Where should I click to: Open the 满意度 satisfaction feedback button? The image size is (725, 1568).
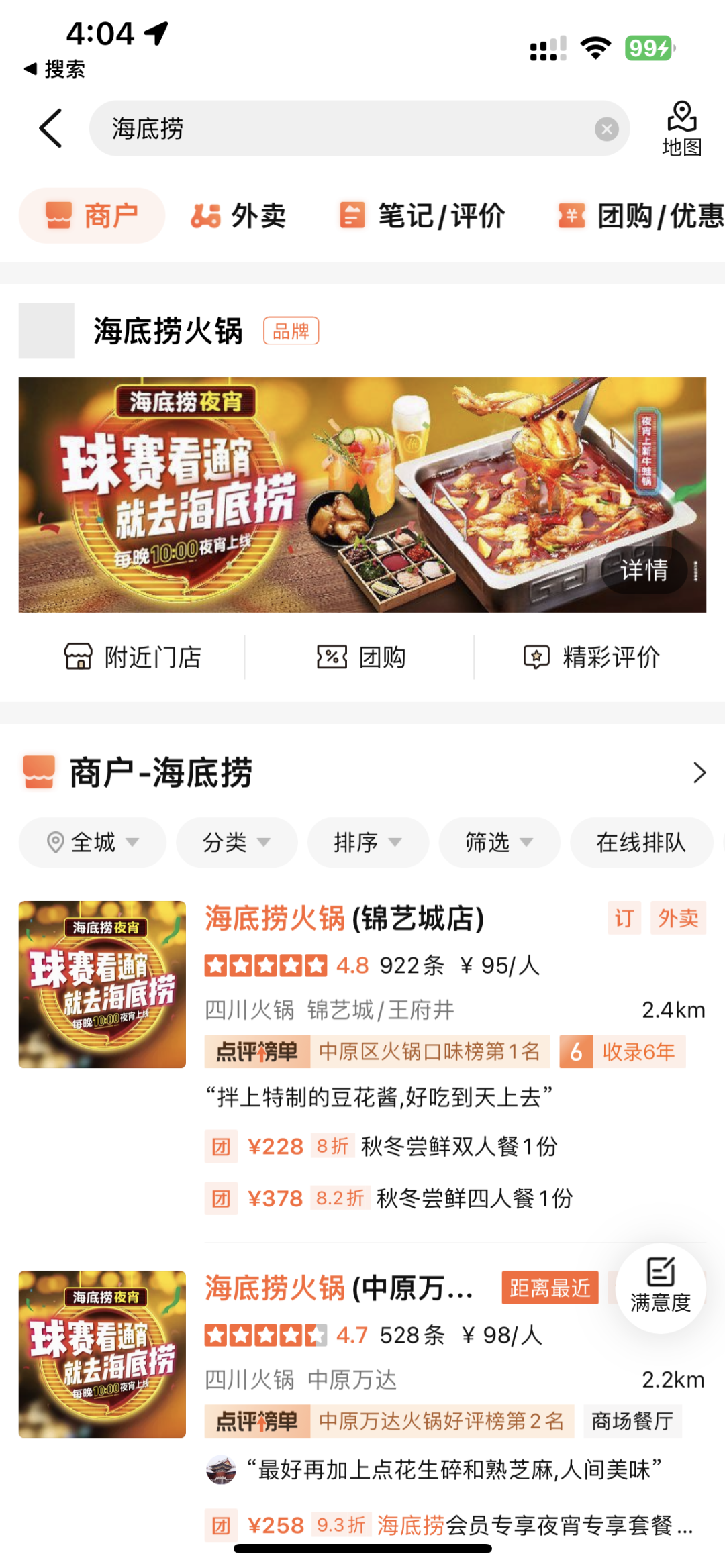point(661,1288)
